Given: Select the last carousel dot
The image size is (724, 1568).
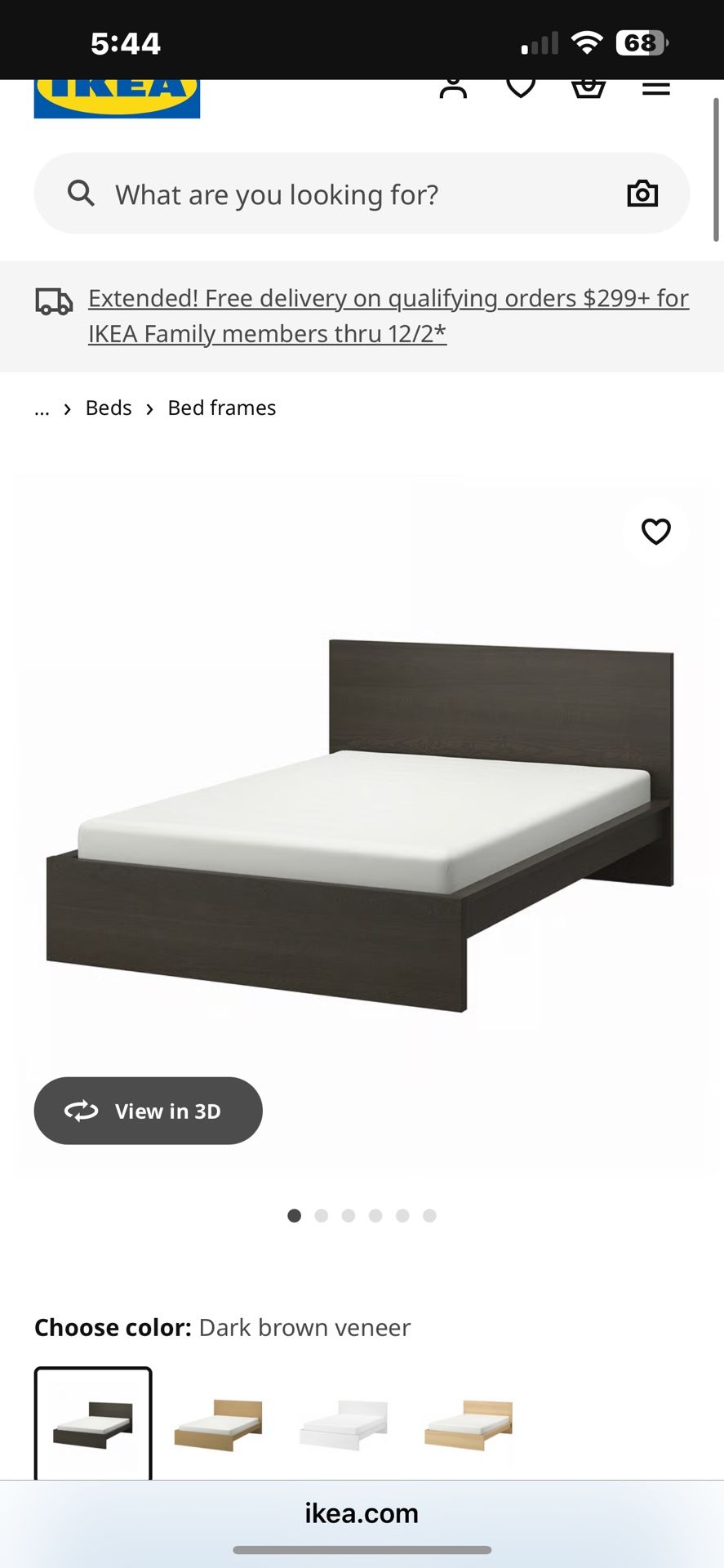Looking at the screenshot, I should click(430, 1215).
